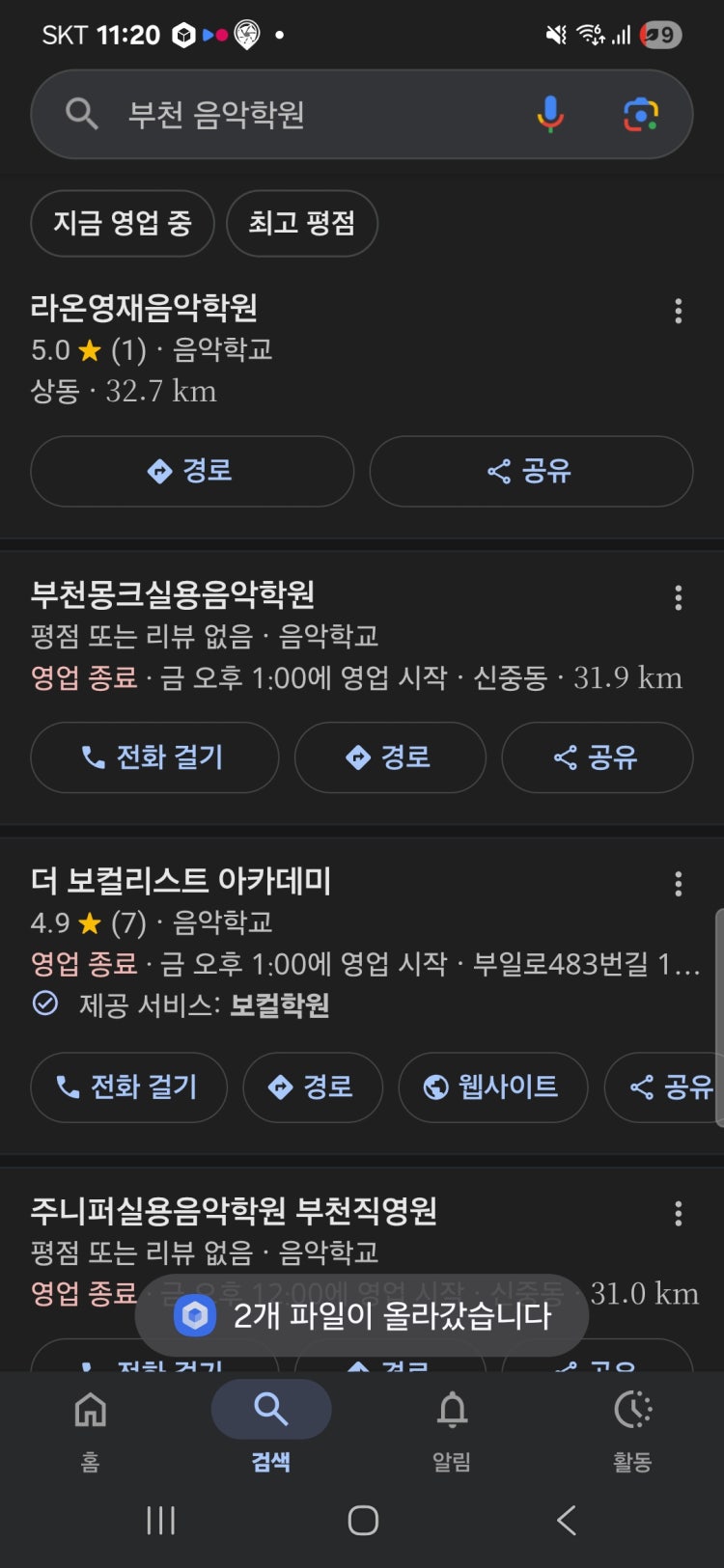
Task: Open overflow menu for 부천몽크실용음악학원
Action: pos(679,597)
